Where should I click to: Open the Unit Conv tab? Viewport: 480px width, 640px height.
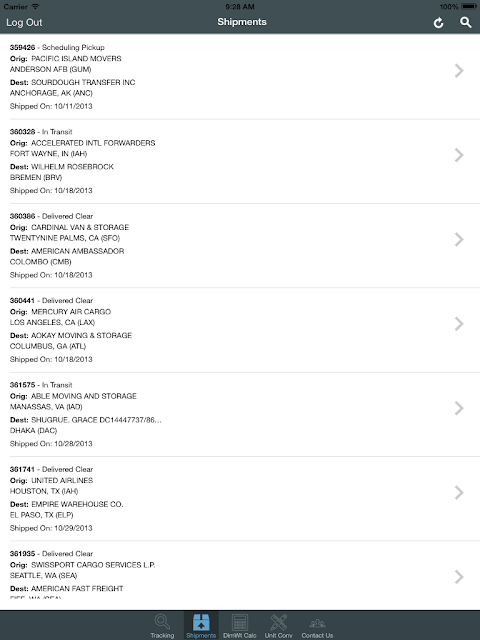point(278,626)
